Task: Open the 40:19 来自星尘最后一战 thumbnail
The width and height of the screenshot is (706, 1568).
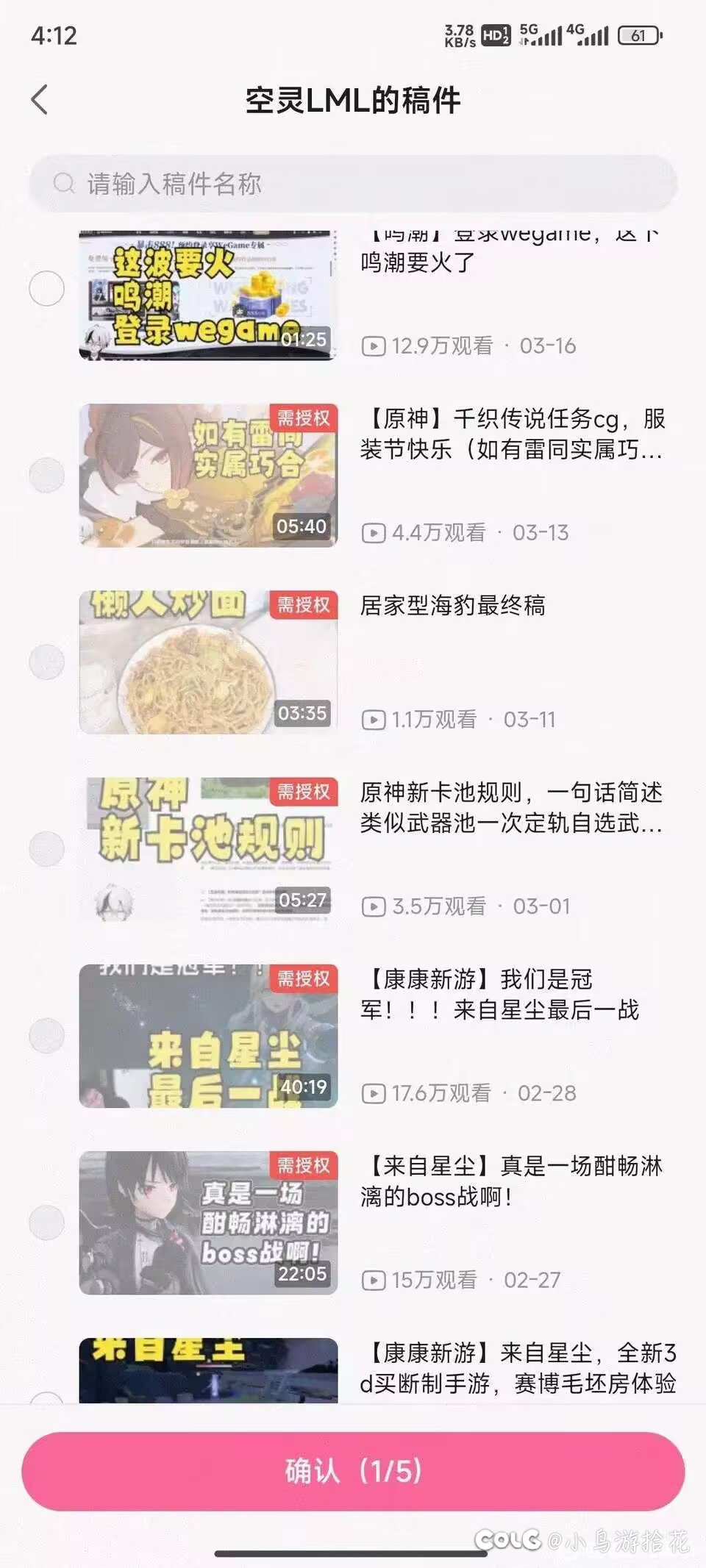Action: (x=208, y=1035)
